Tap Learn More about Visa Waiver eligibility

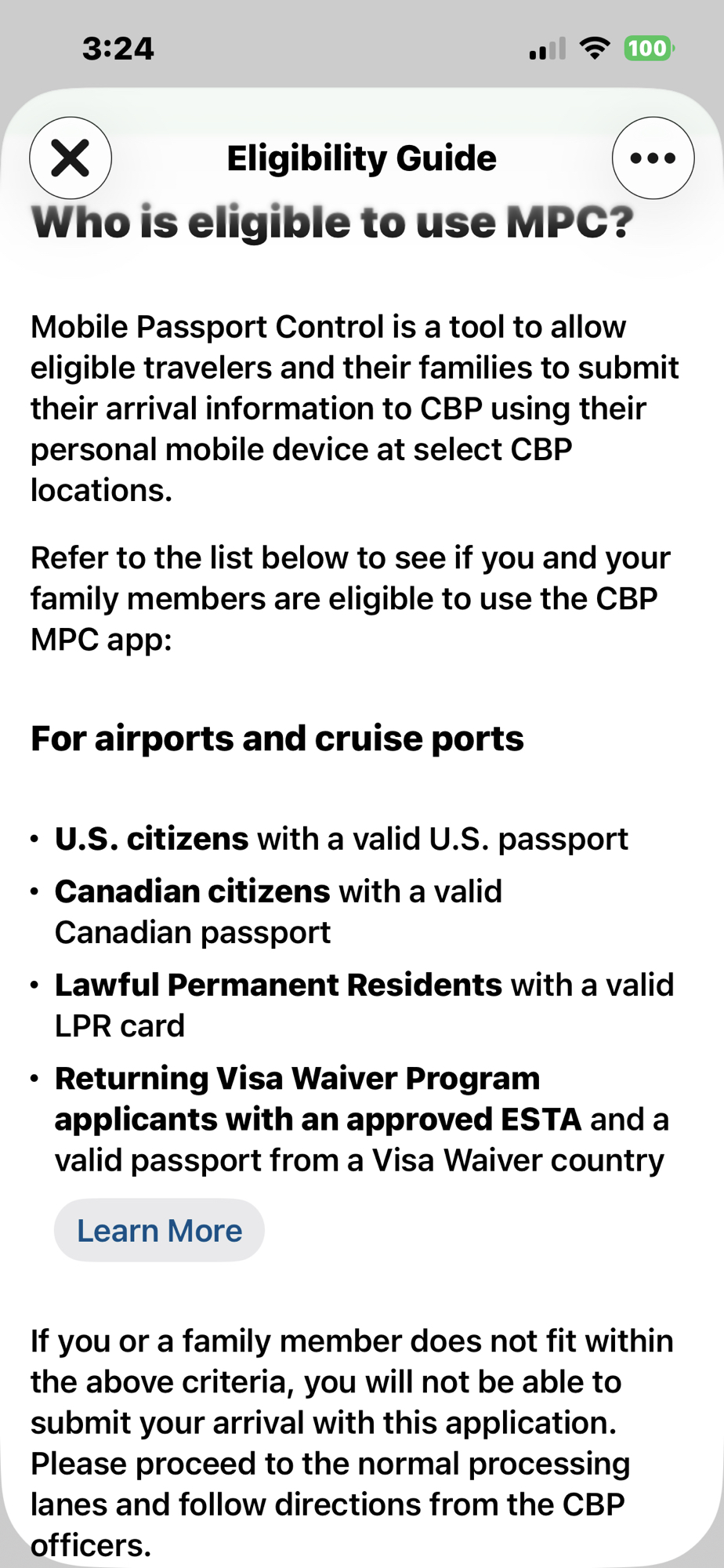[159, 1230]
